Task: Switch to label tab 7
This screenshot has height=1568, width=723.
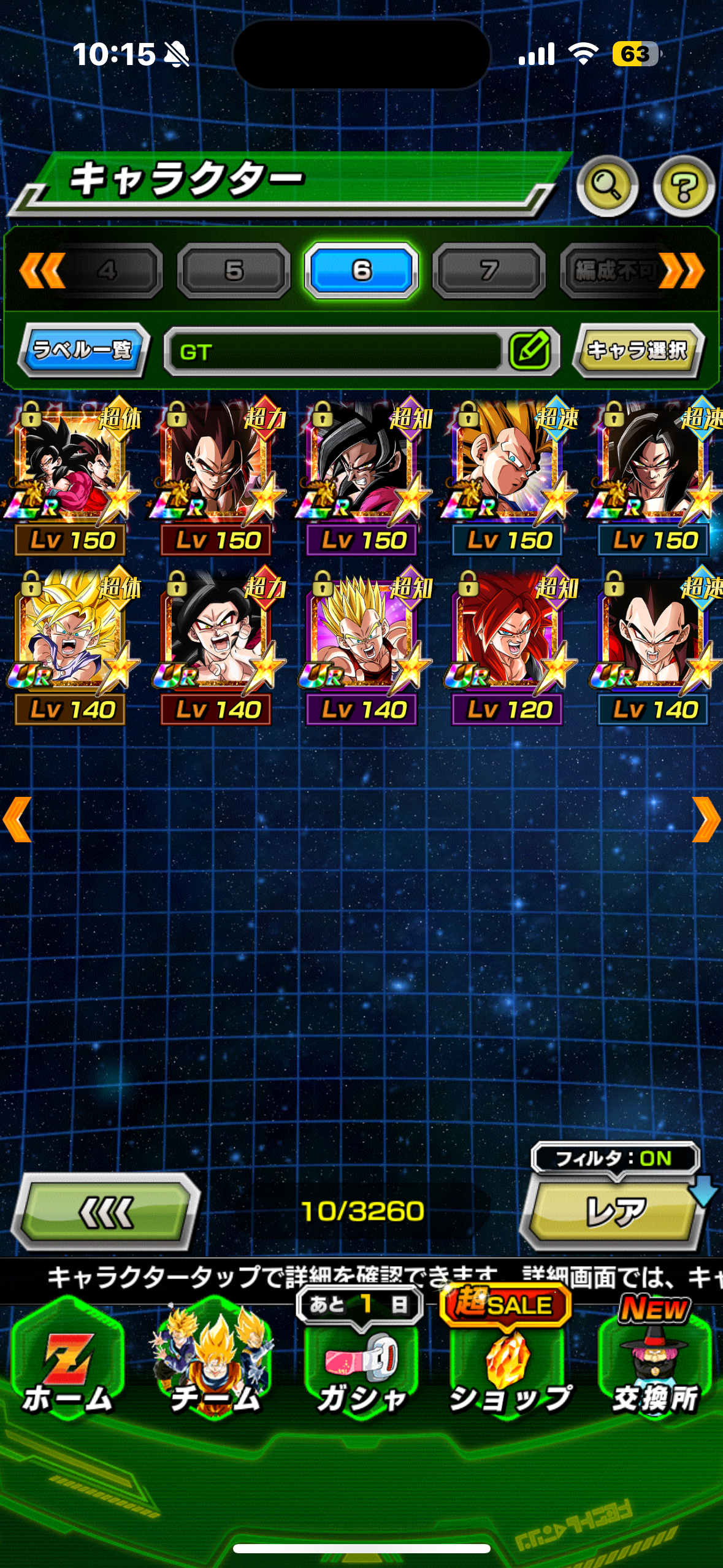Action: pos(489,271)
